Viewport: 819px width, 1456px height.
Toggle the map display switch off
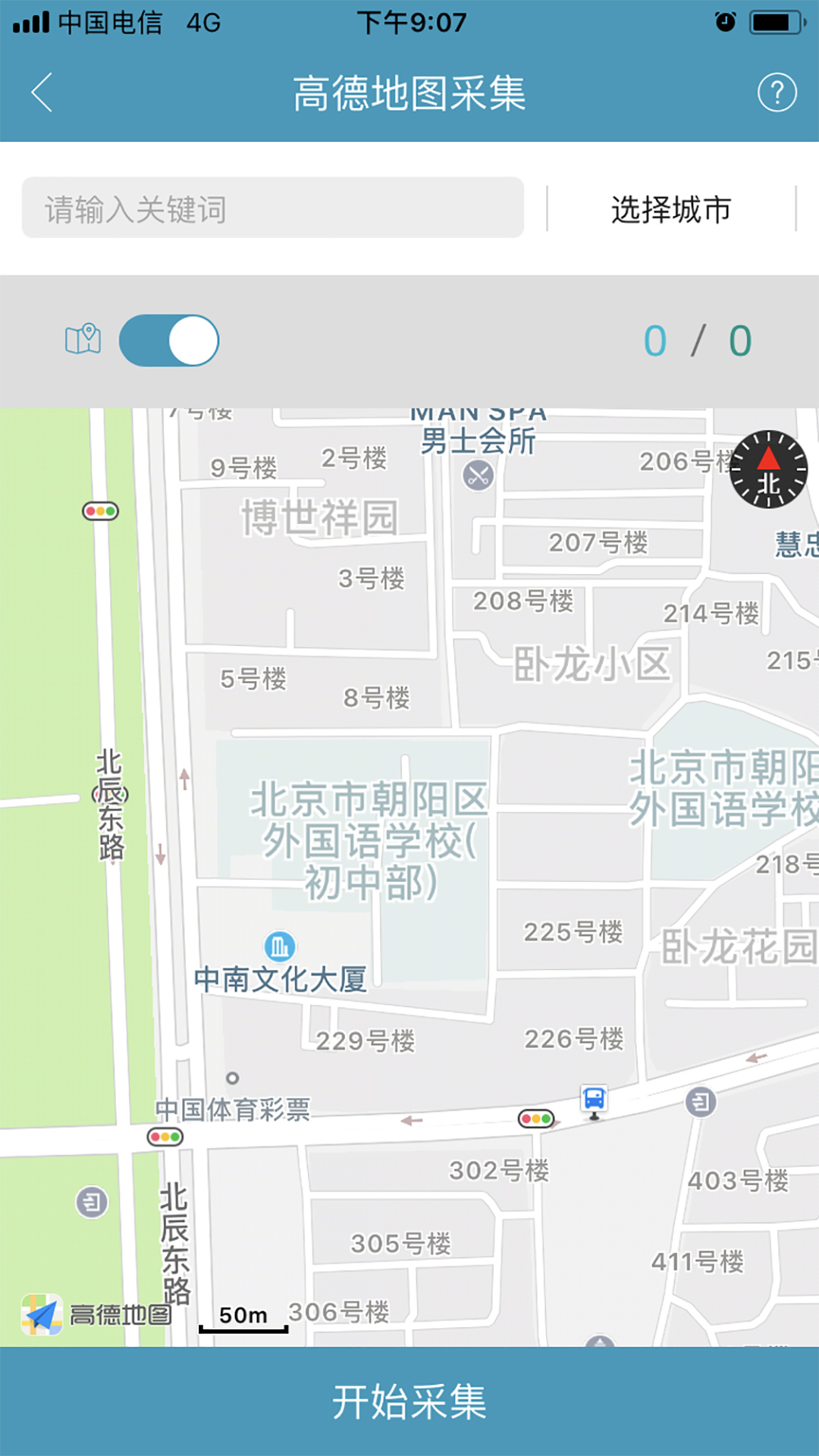point(169,340)
